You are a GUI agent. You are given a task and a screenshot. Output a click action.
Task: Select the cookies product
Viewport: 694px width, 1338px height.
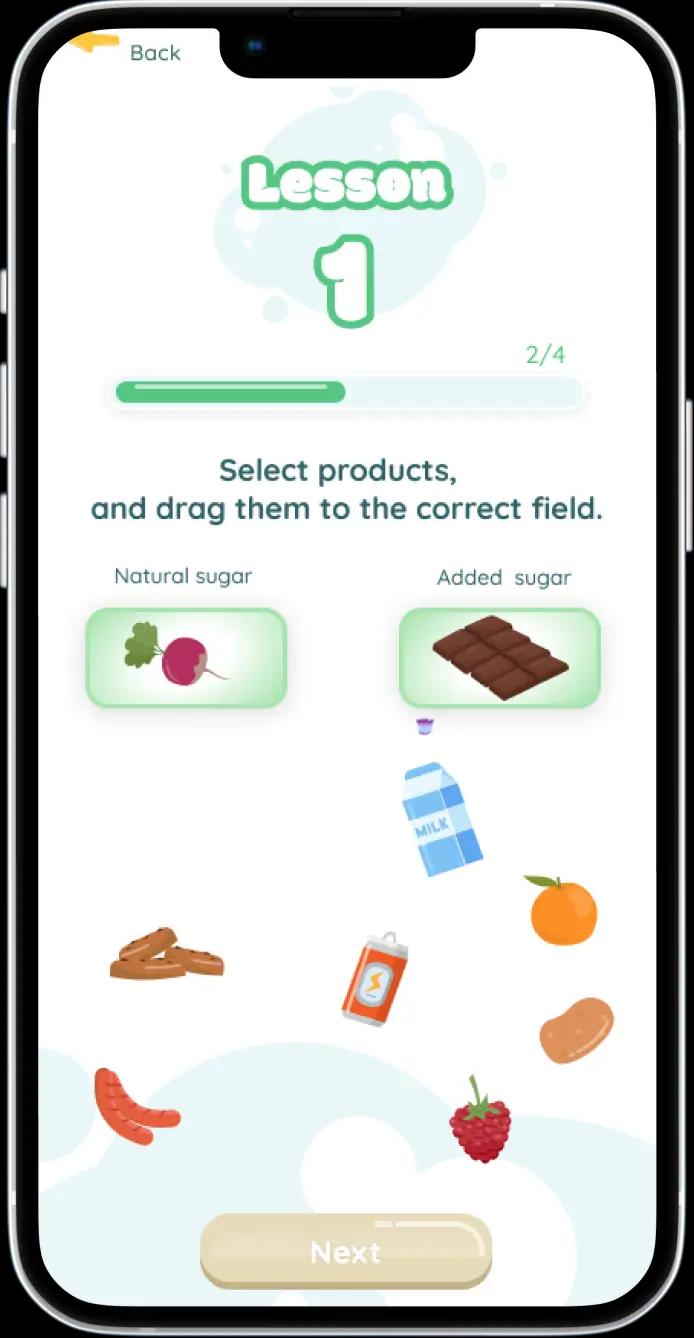166,956
